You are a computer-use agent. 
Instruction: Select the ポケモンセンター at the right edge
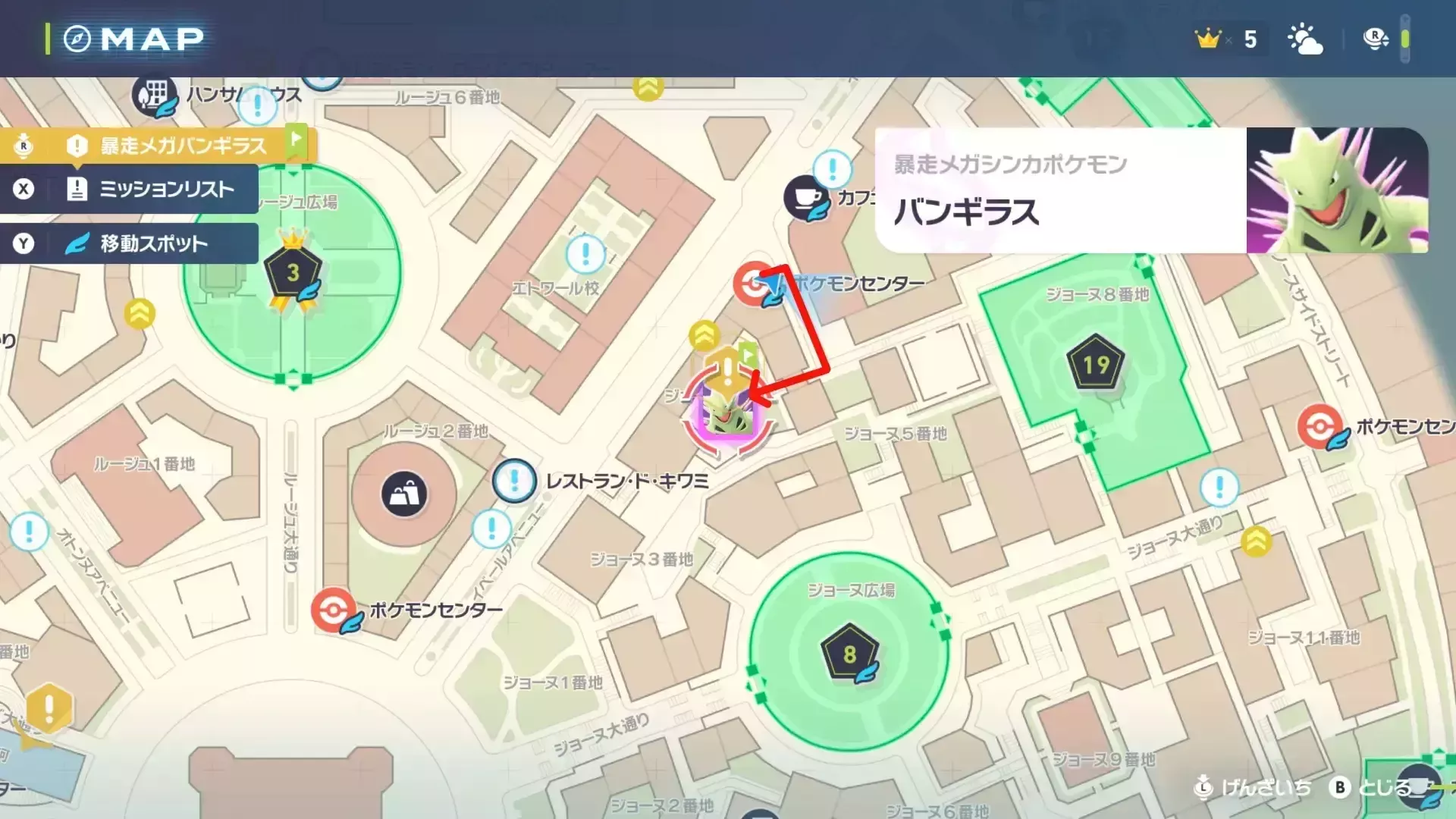coord(1319,426)
